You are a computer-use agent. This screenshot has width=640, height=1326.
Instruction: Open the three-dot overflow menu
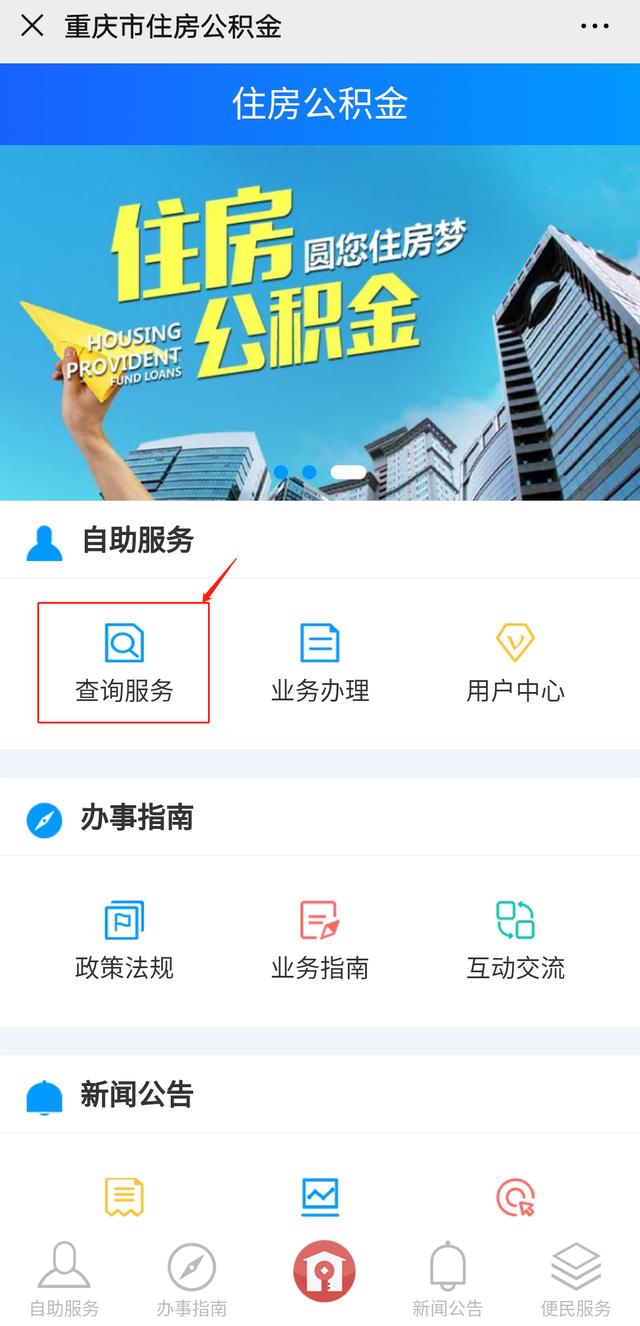[x=595, y=26]
